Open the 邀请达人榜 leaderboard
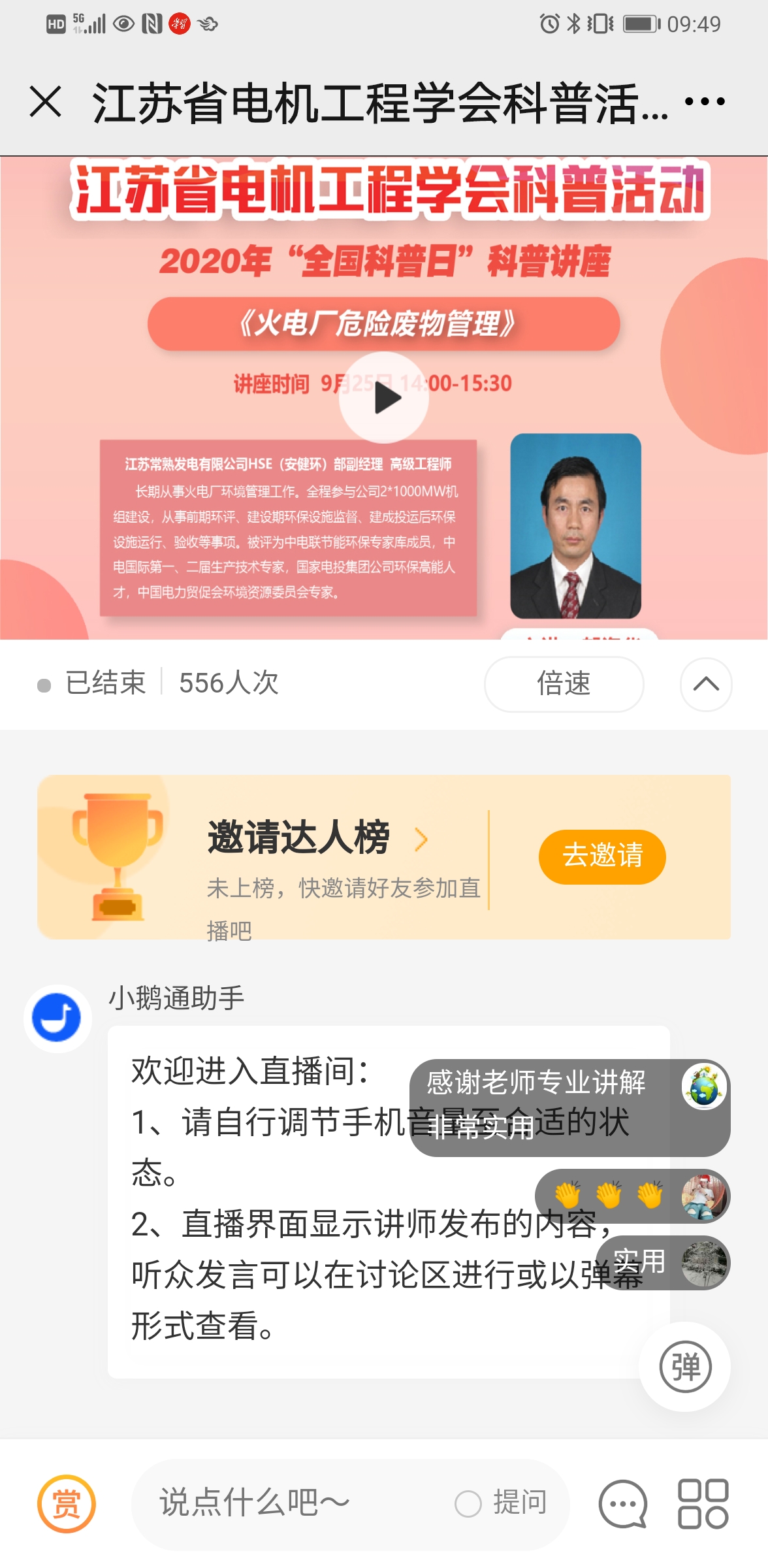The image size is (768, 1568). 300,838
